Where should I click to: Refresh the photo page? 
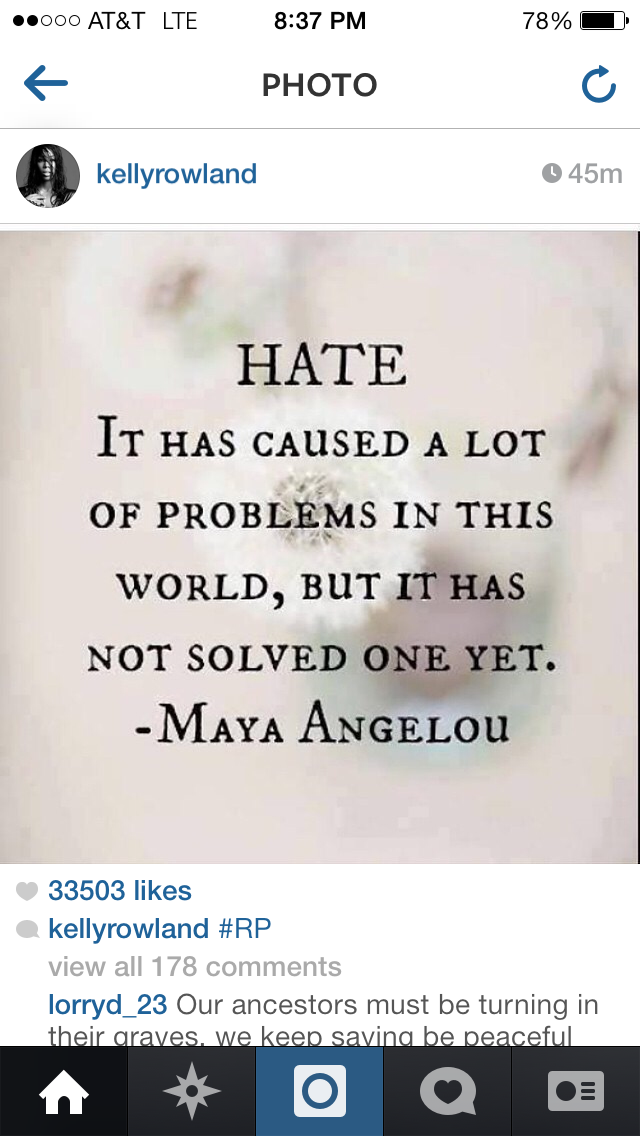click(598, 86)
